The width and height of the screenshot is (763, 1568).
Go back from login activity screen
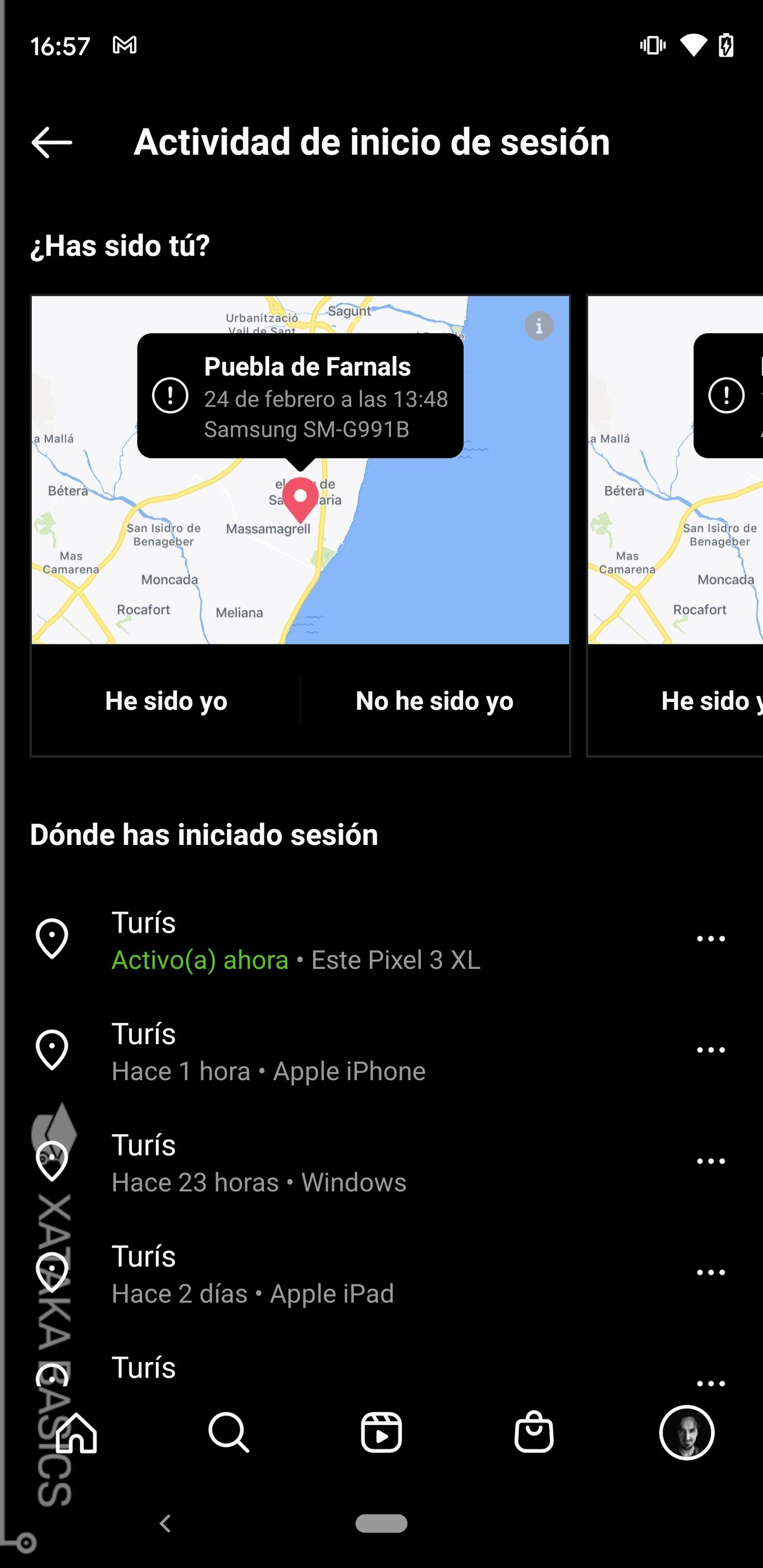click(x=52, y=142)
